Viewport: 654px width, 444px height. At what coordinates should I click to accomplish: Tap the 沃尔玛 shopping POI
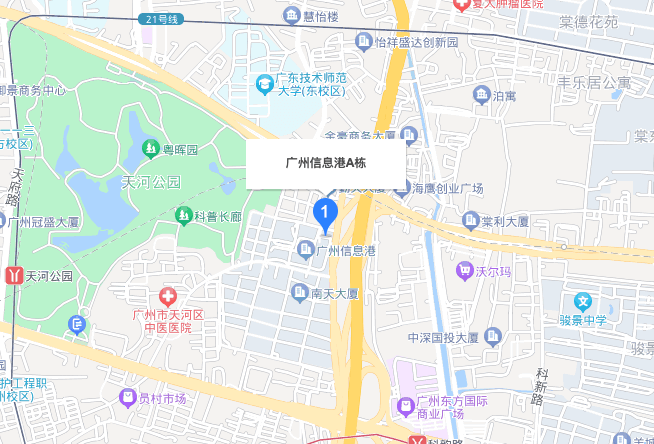[x=465, y=270]
